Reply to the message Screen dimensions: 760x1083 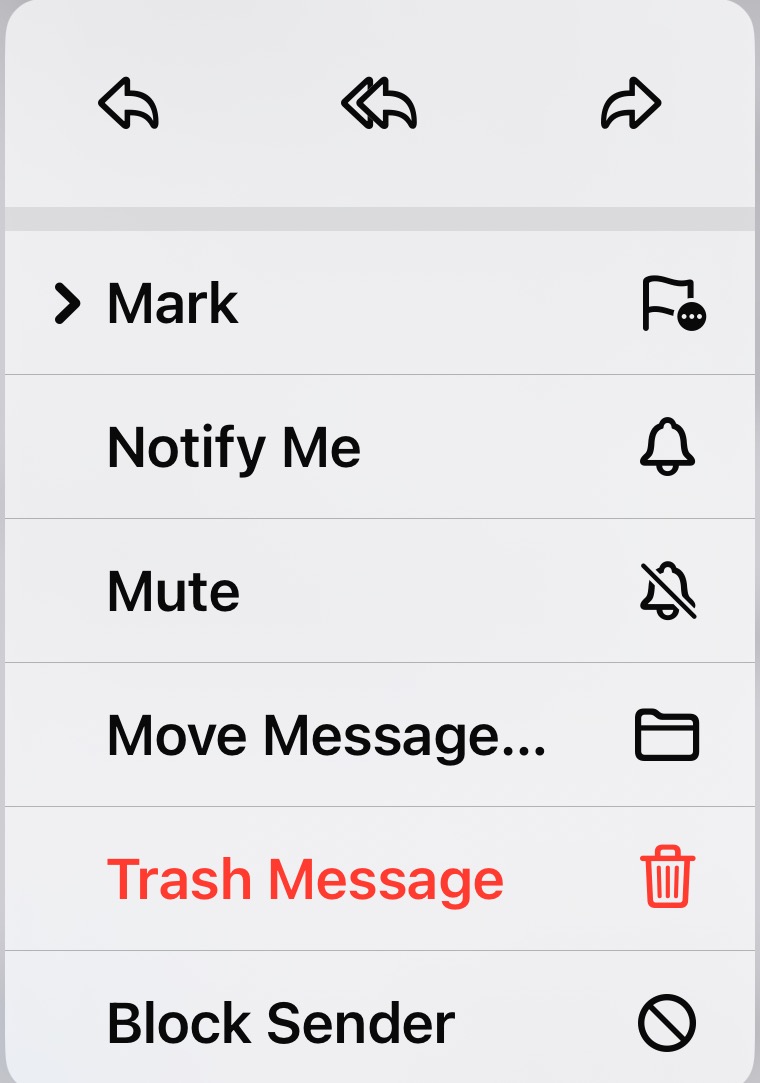pos(129,104)
